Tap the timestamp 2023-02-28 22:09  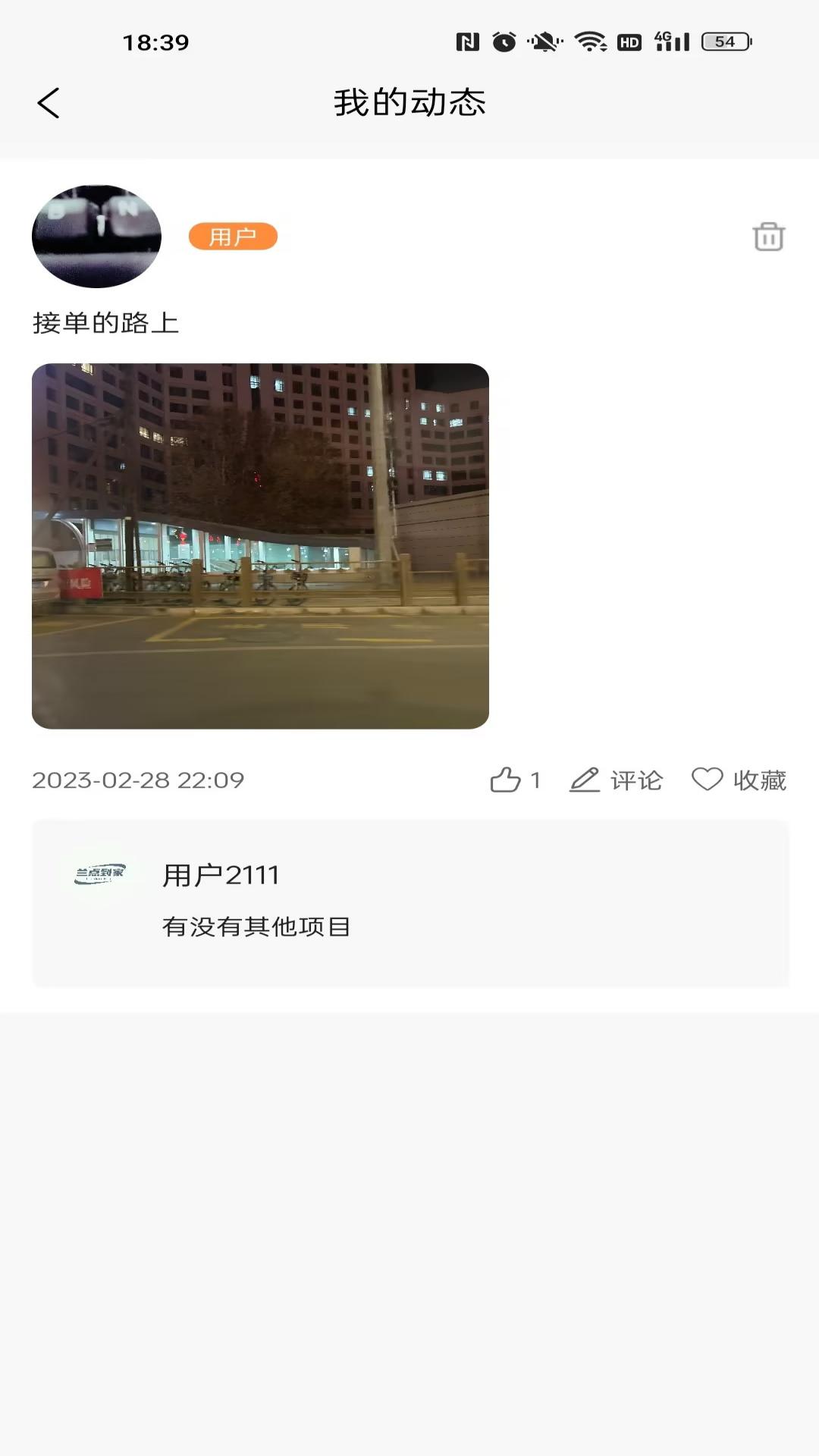point(138,780)
